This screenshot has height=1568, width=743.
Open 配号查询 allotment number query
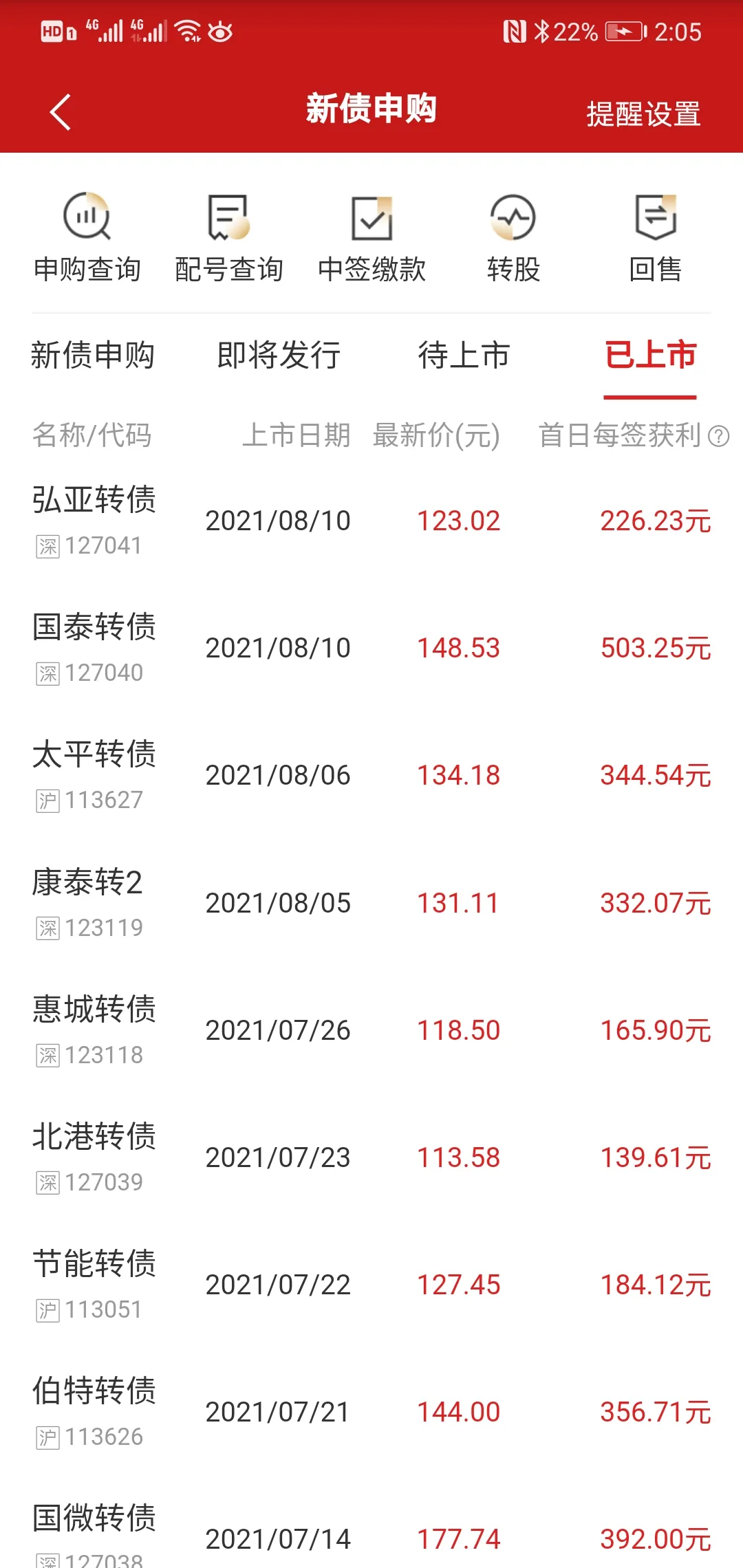(x=229, y=237)
